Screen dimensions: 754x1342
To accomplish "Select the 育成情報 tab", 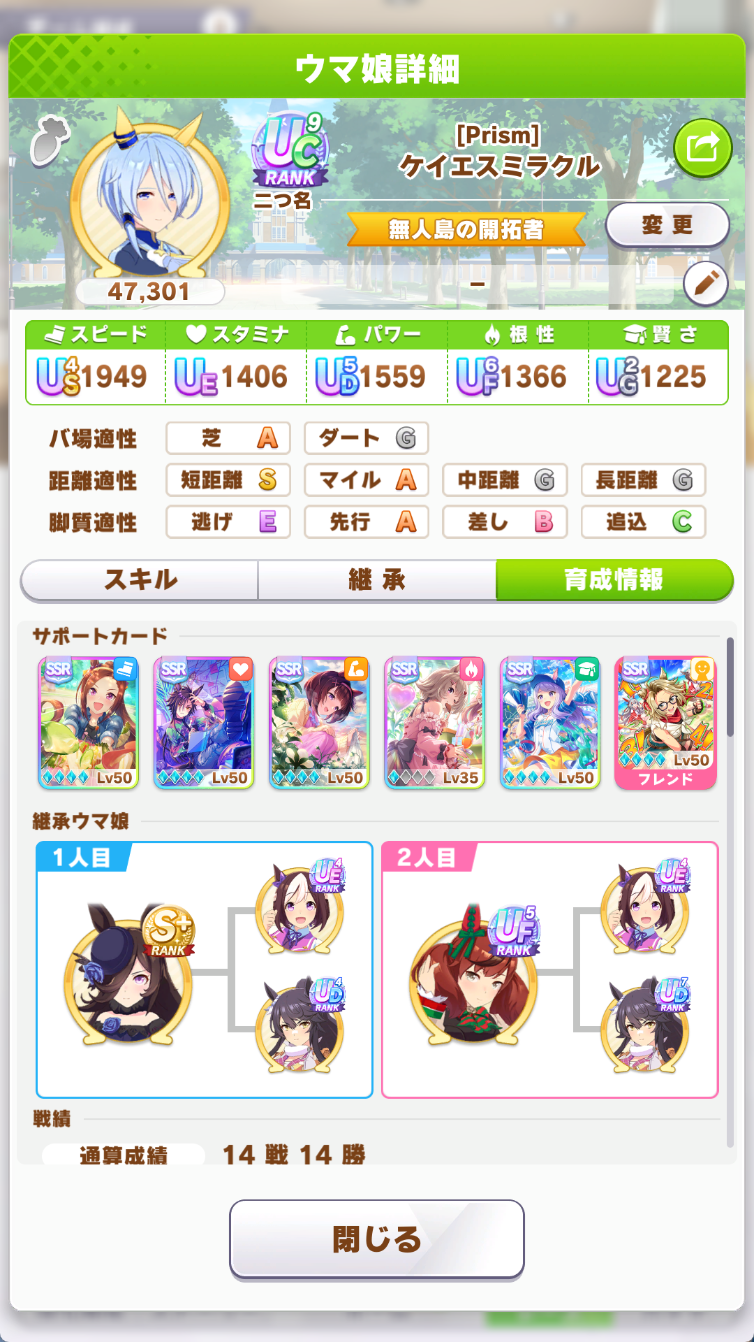I will point(614,580).
